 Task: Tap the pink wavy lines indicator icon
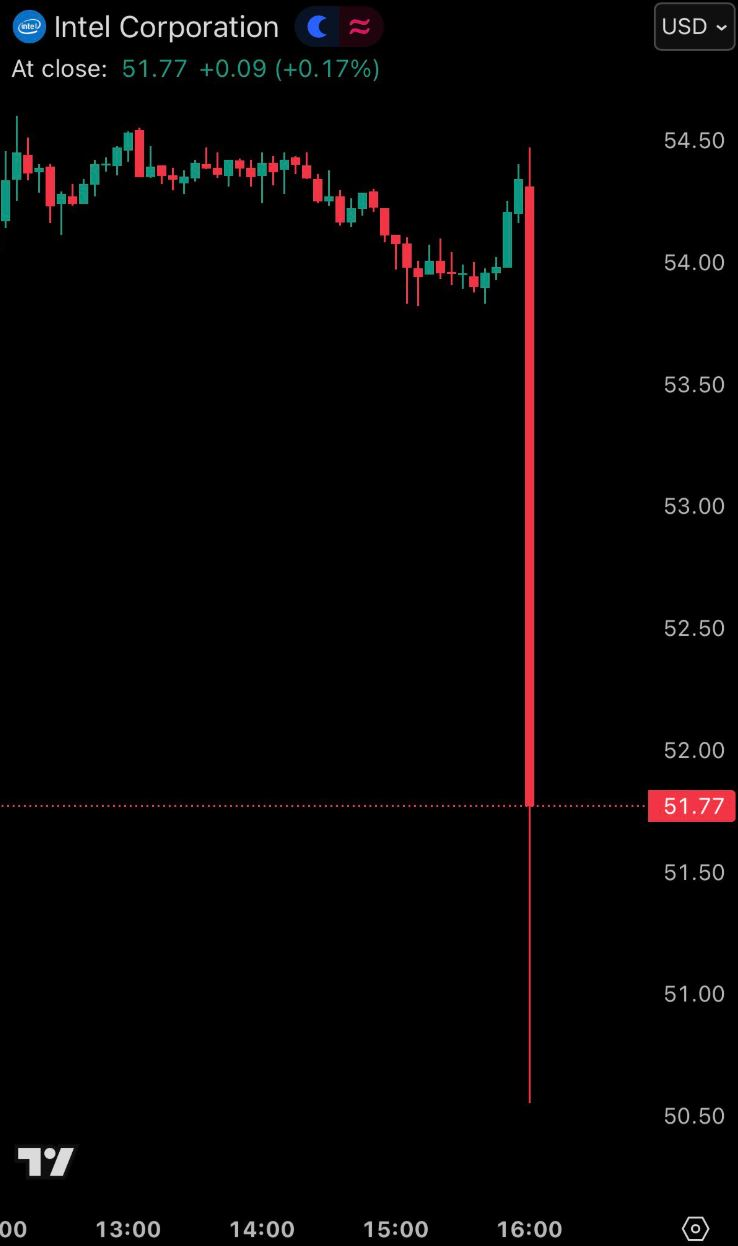click(x=359, y=27)
